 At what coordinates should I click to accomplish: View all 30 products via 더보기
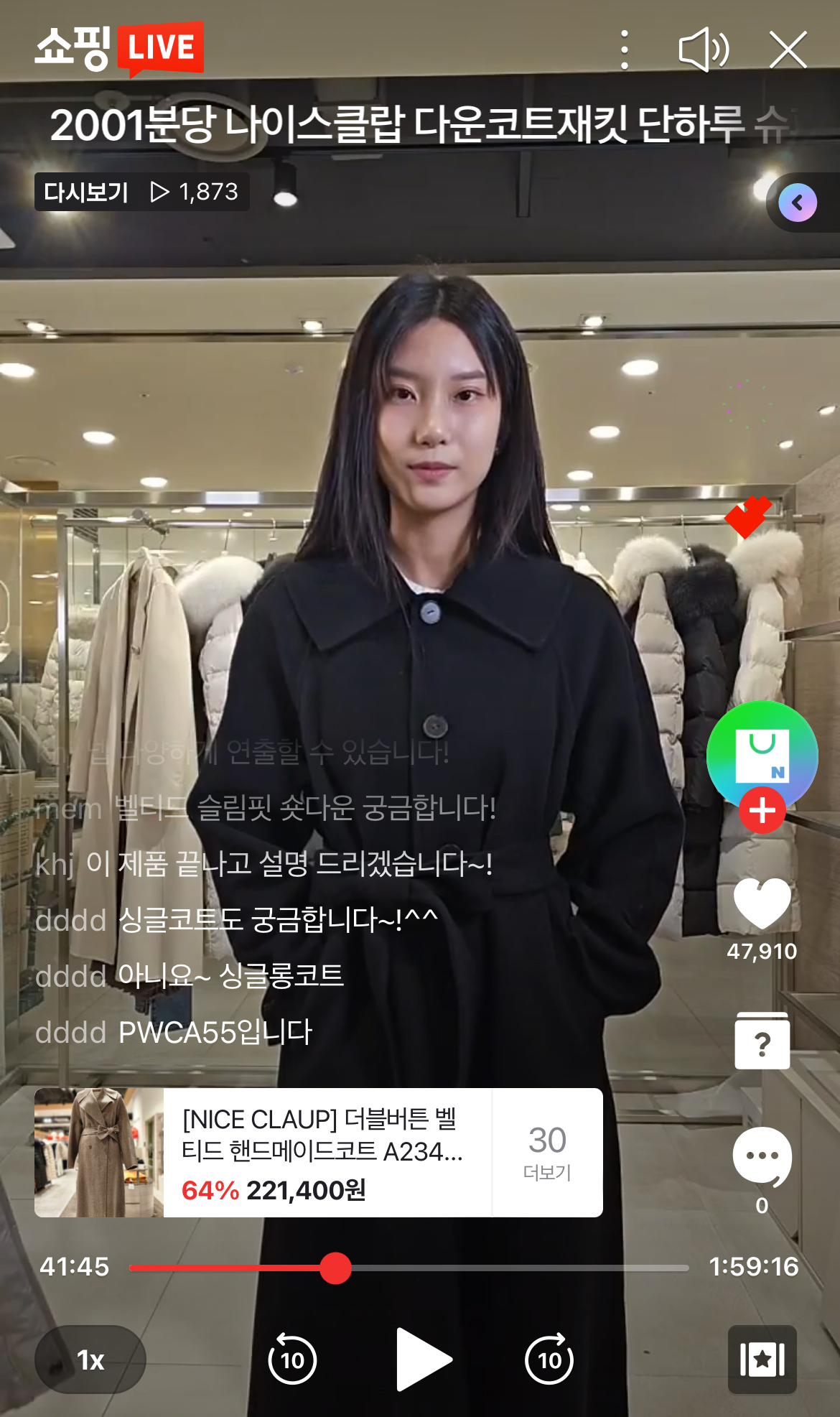(x=547, y=1152)
